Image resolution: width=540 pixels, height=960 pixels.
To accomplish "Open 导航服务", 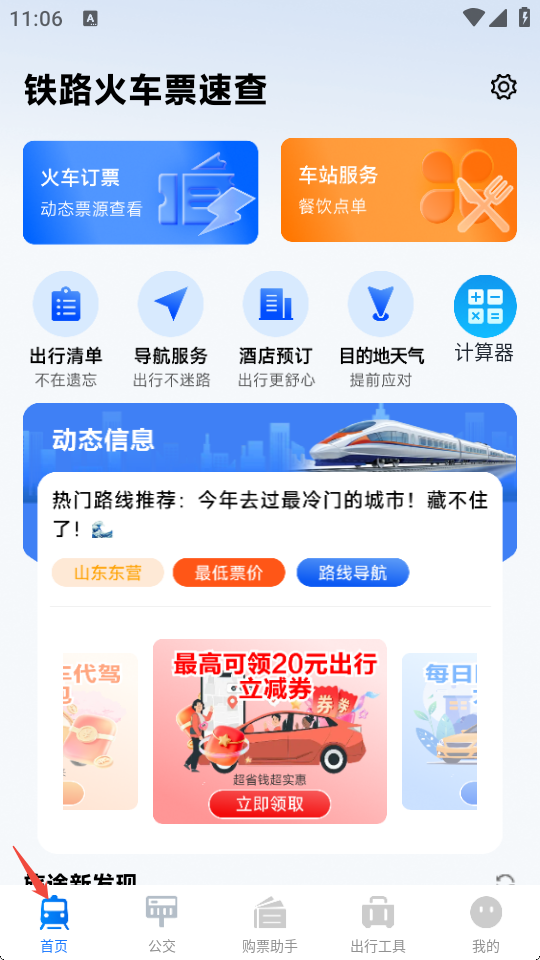I will point(171,329).
